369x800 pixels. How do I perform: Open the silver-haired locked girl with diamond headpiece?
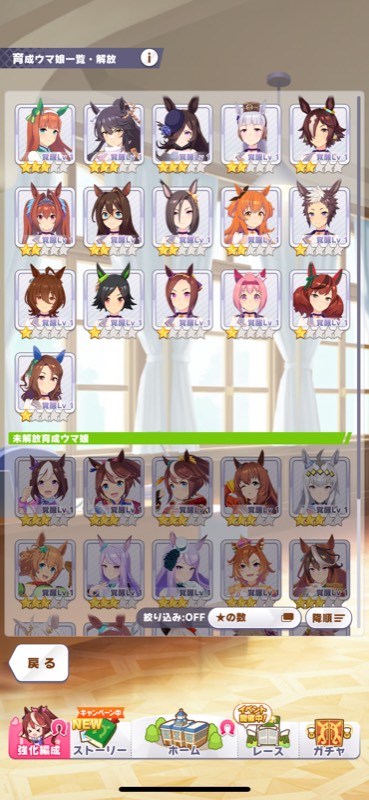pos(319,490)
